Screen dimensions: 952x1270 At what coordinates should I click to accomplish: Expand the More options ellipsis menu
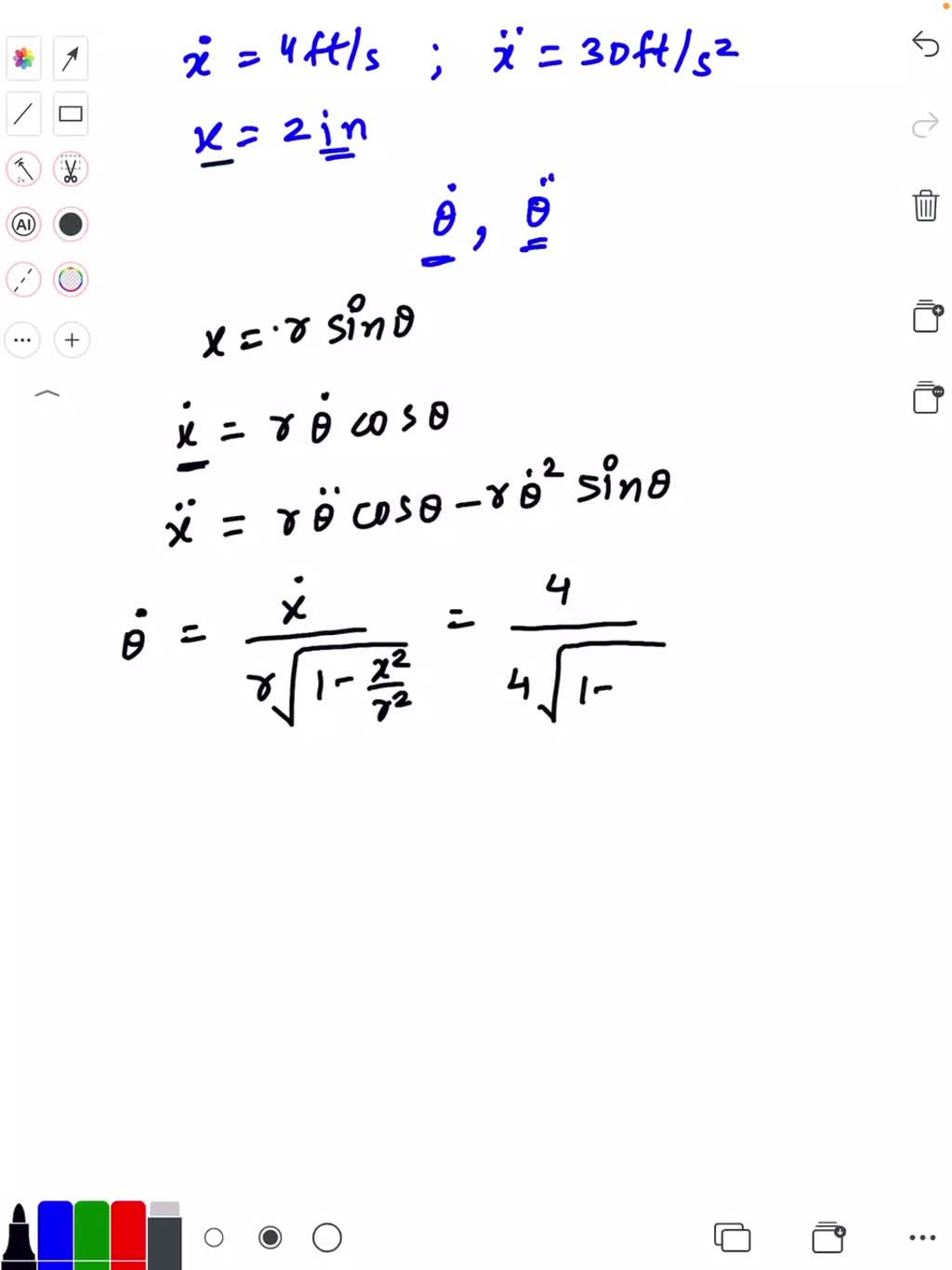coord(22,339)
